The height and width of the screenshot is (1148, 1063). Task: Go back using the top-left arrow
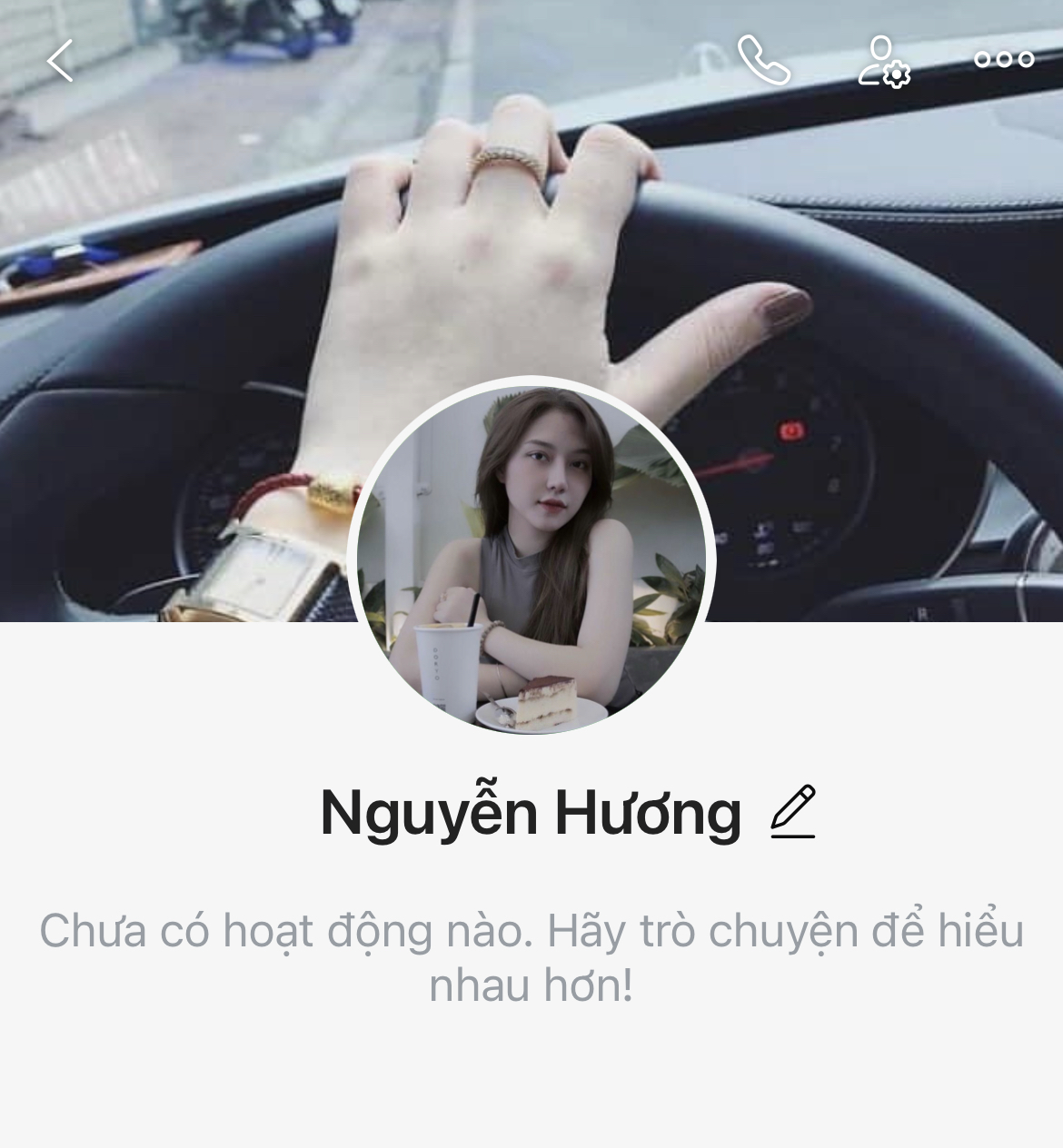point(60,61)
